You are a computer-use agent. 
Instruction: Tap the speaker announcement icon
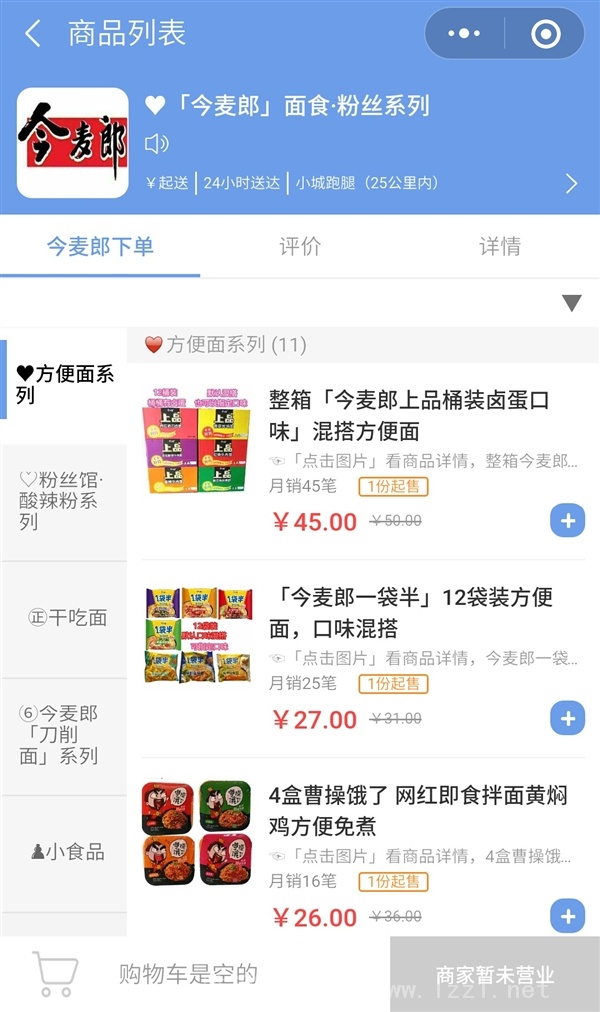point(156,144)
